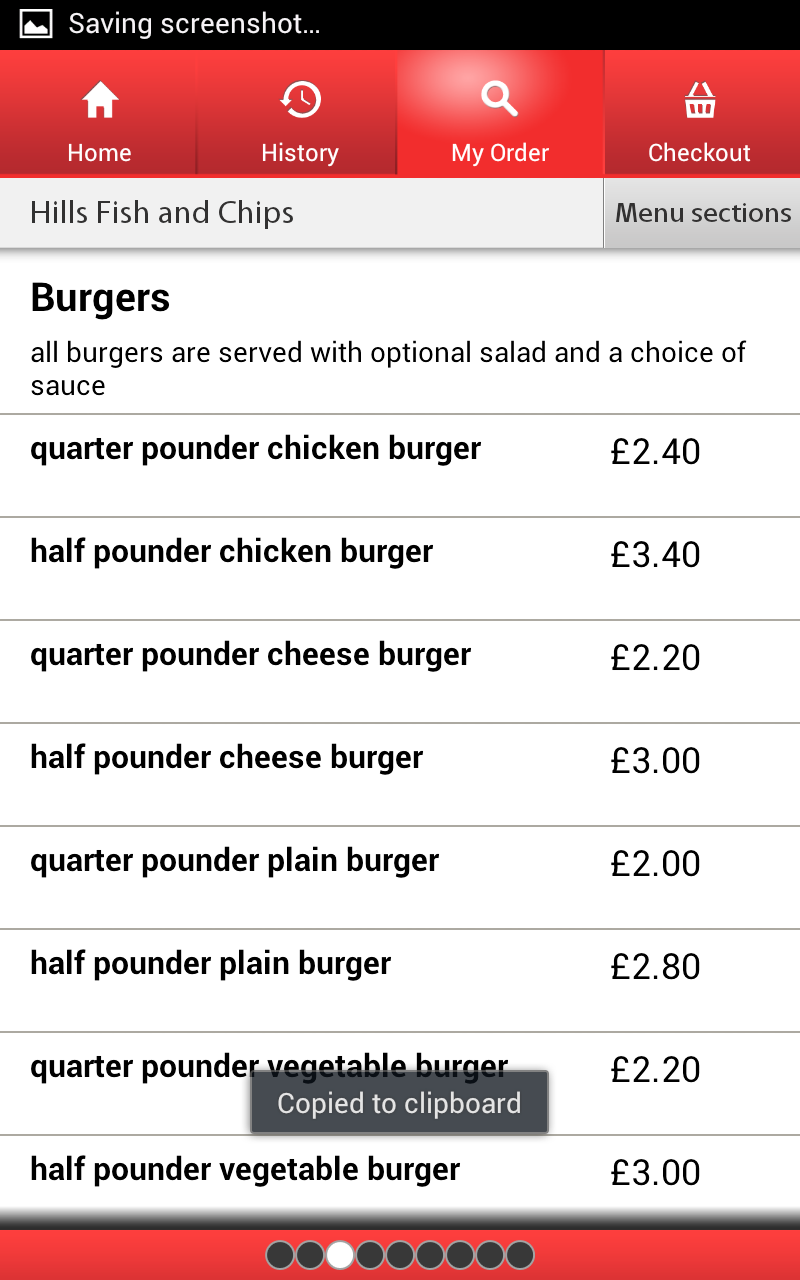800x1280 pixels.
Task: Add quarter pounder plain burger
Action: pyautogui.click(x=400, y=878)
